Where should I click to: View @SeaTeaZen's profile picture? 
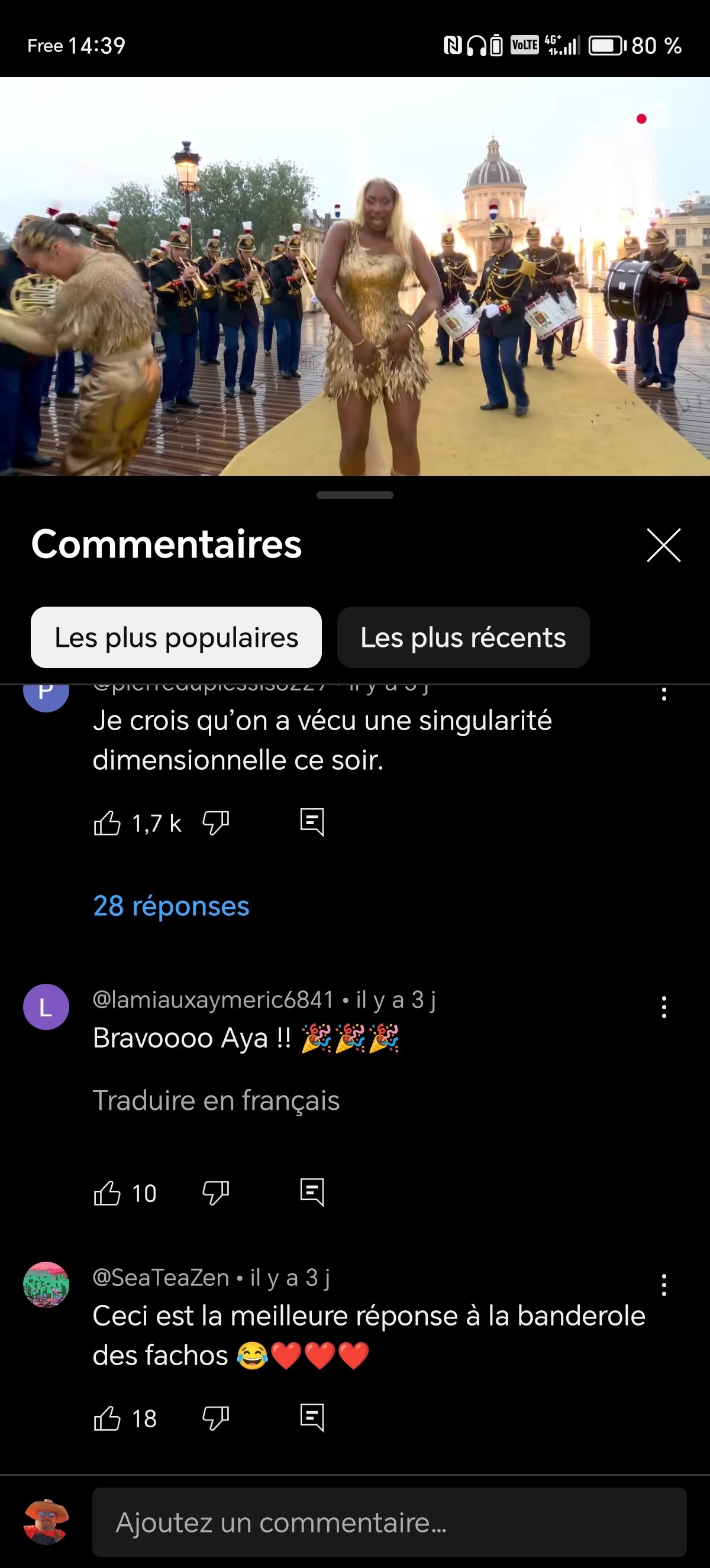click(x=46, y=1284)
